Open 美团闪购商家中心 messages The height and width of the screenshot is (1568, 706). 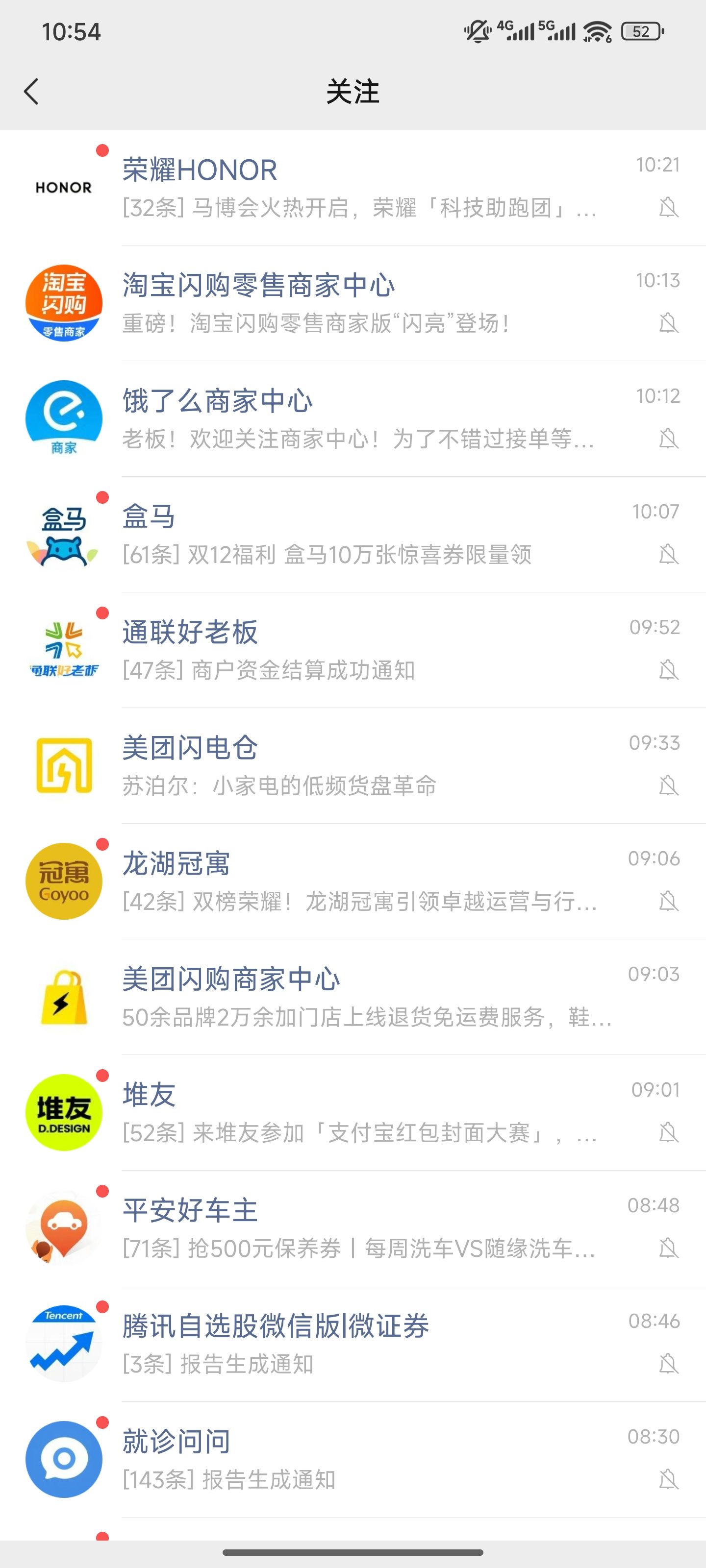358,997
